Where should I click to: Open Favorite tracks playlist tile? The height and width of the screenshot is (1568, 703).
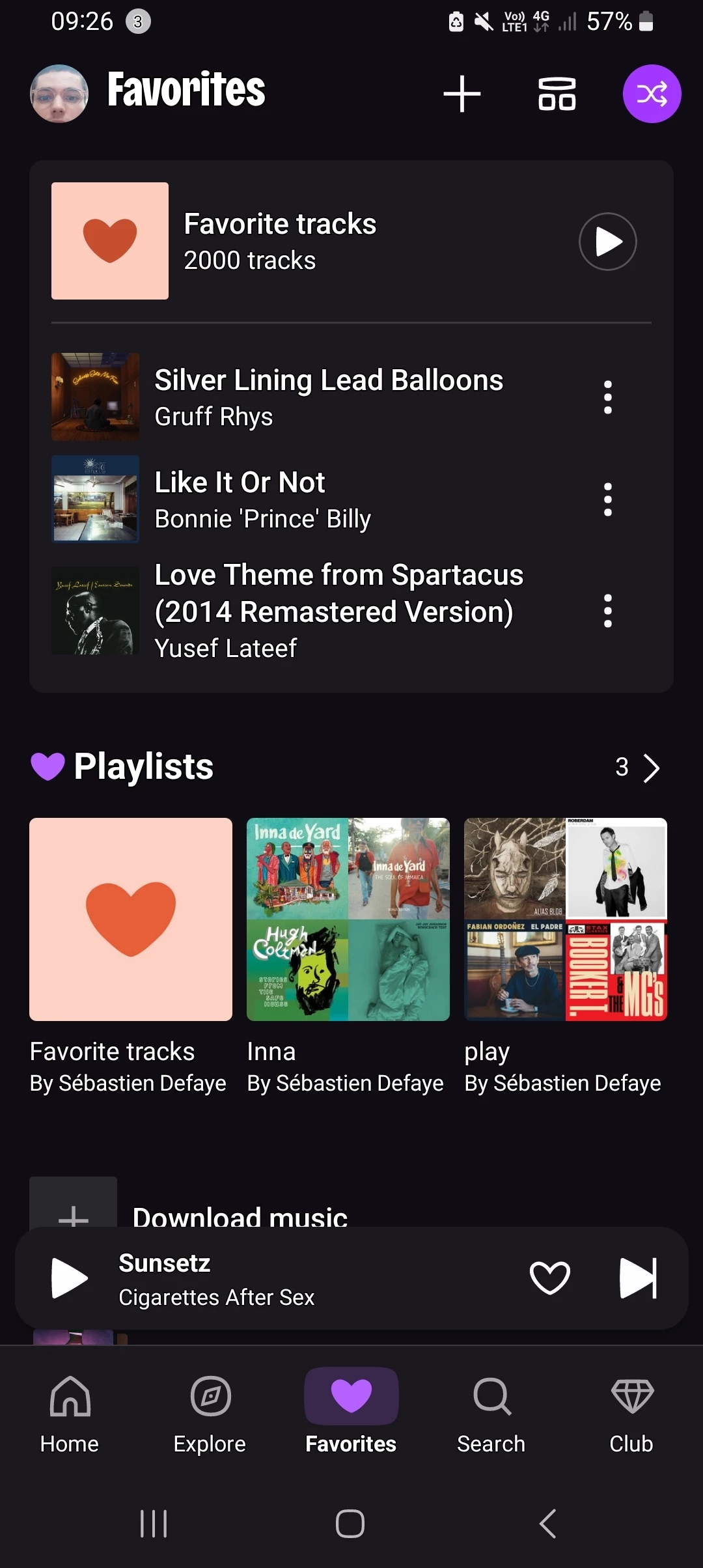click(x=131, y=919)
